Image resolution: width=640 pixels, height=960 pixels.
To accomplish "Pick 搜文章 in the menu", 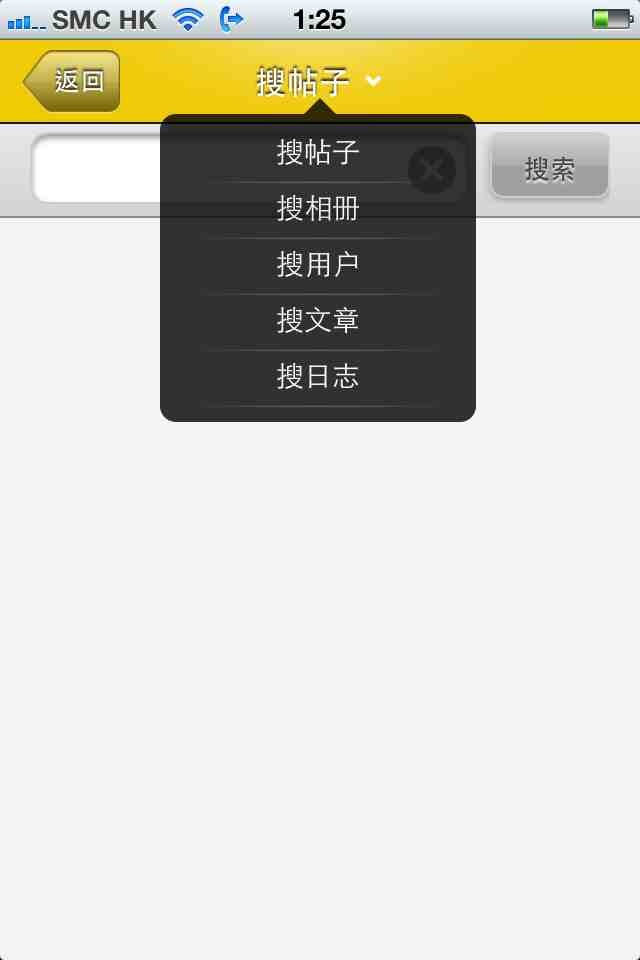I will [x=318, y=321].
